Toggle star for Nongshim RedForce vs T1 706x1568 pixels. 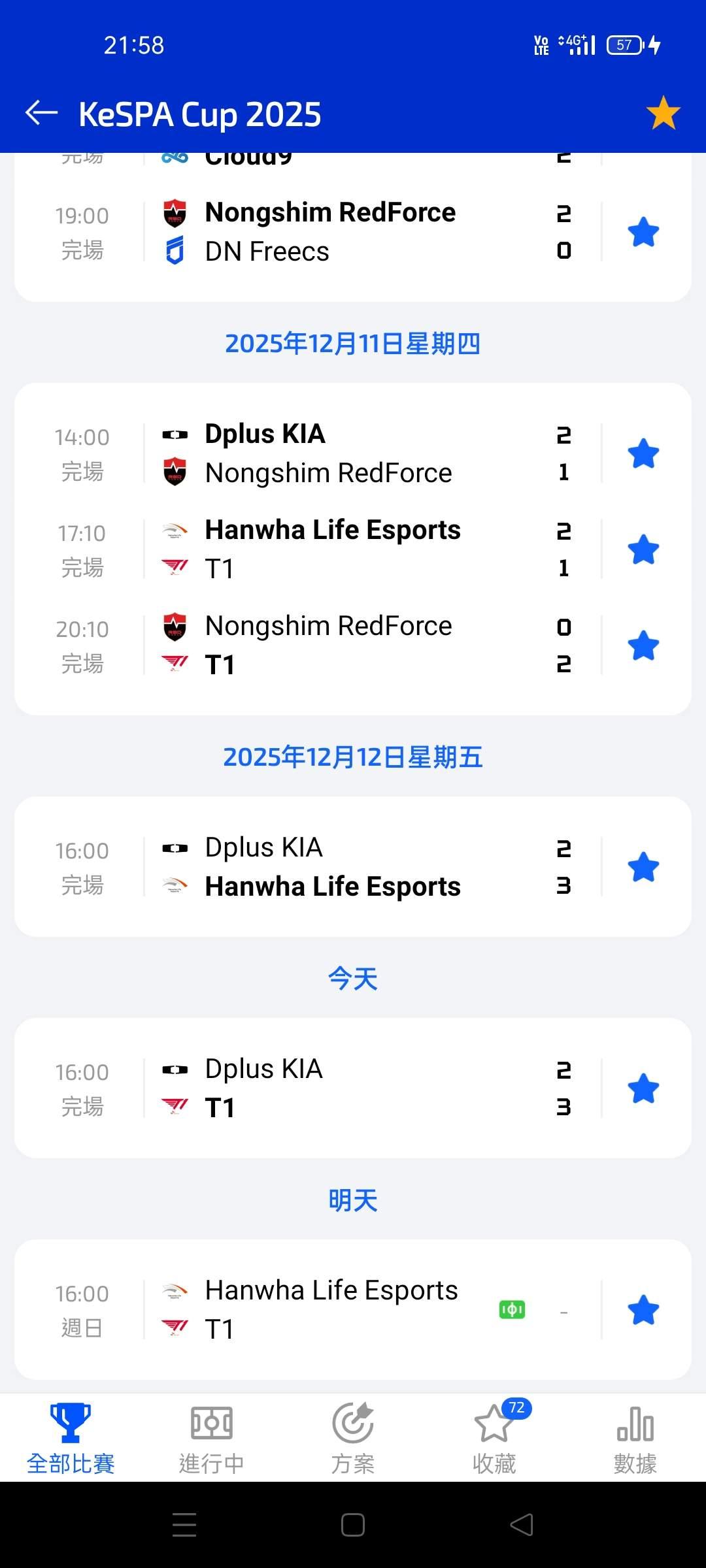643,646
